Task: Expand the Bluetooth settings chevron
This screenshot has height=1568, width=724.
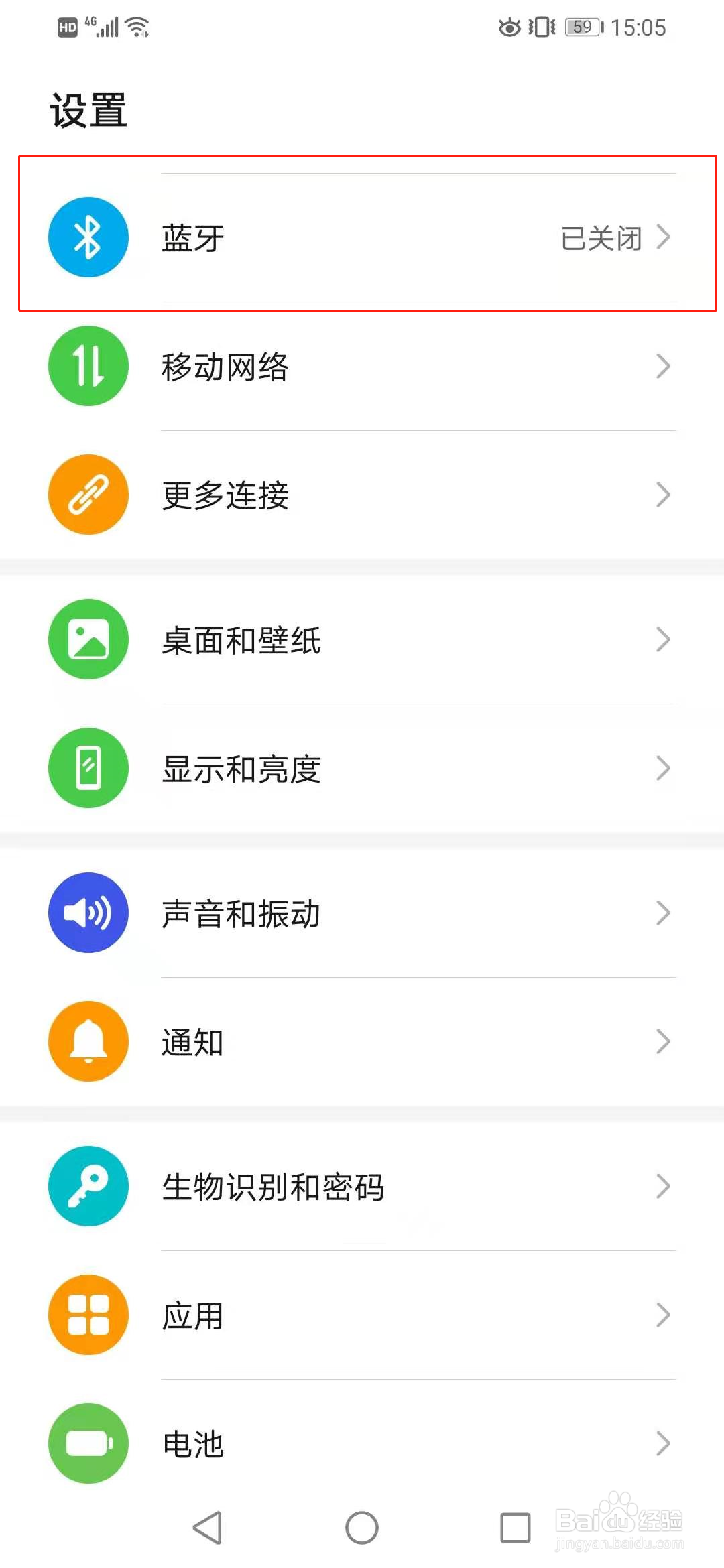Action: 664,237
